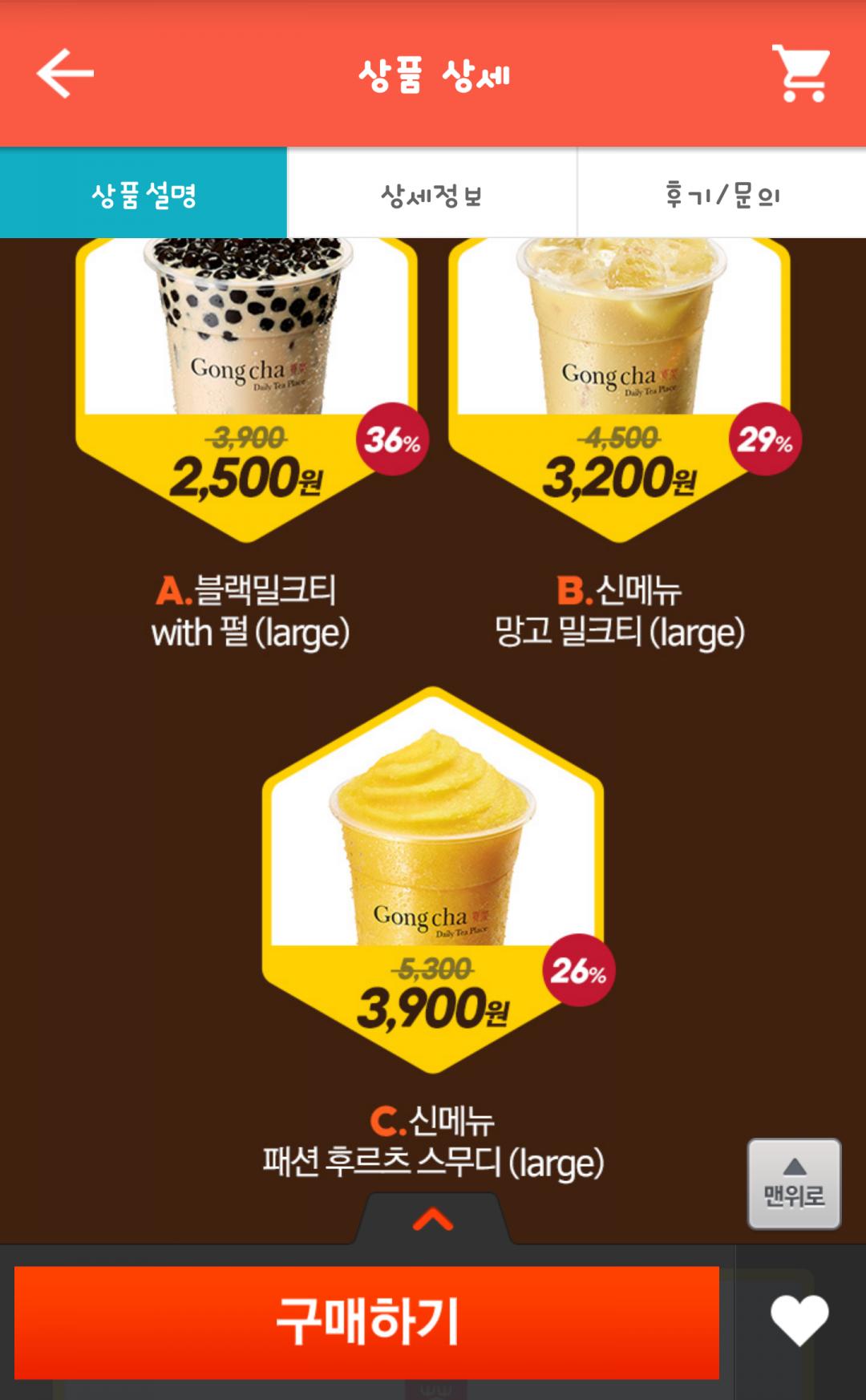
Task: Tap 구매하기 to purchase
Action: (x=366, y=1322)
